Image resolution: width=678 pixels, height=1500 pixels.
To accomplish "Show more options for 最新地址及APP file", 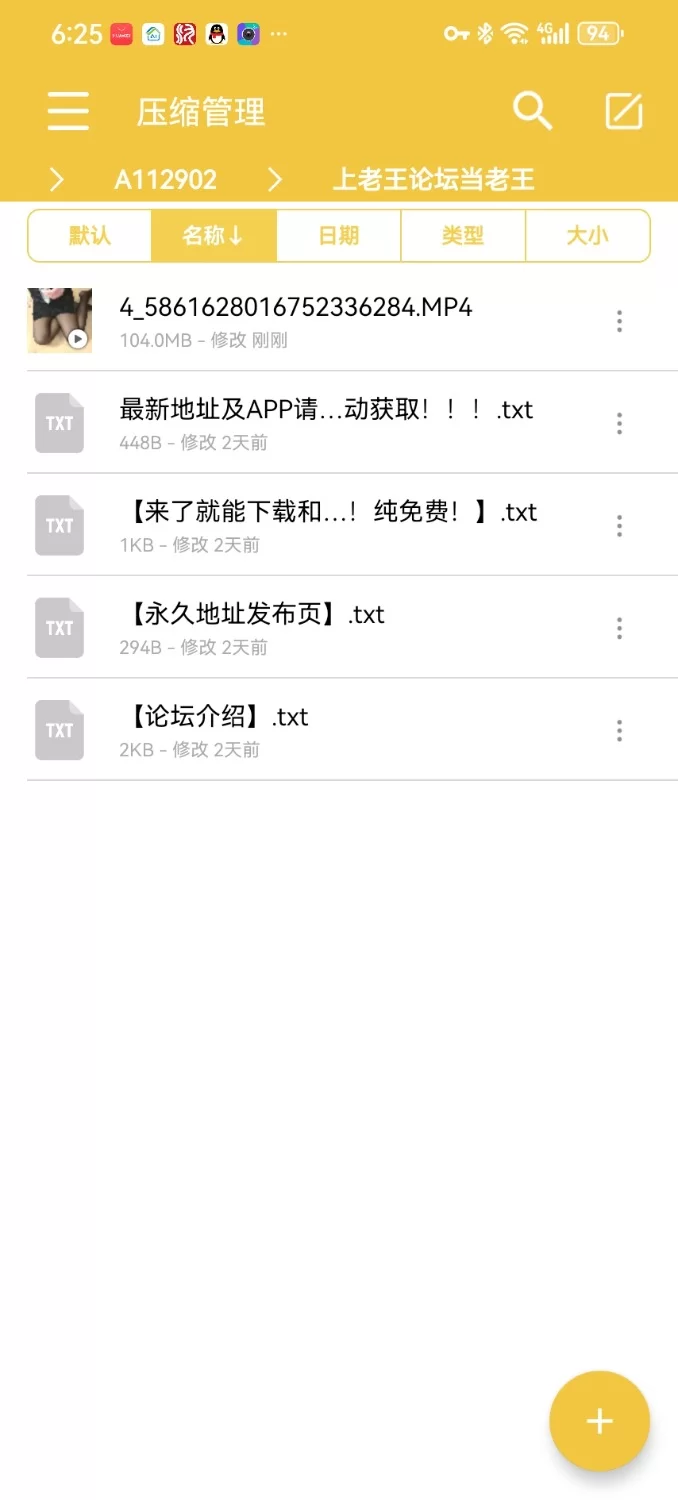I will [x=620, y=423].
